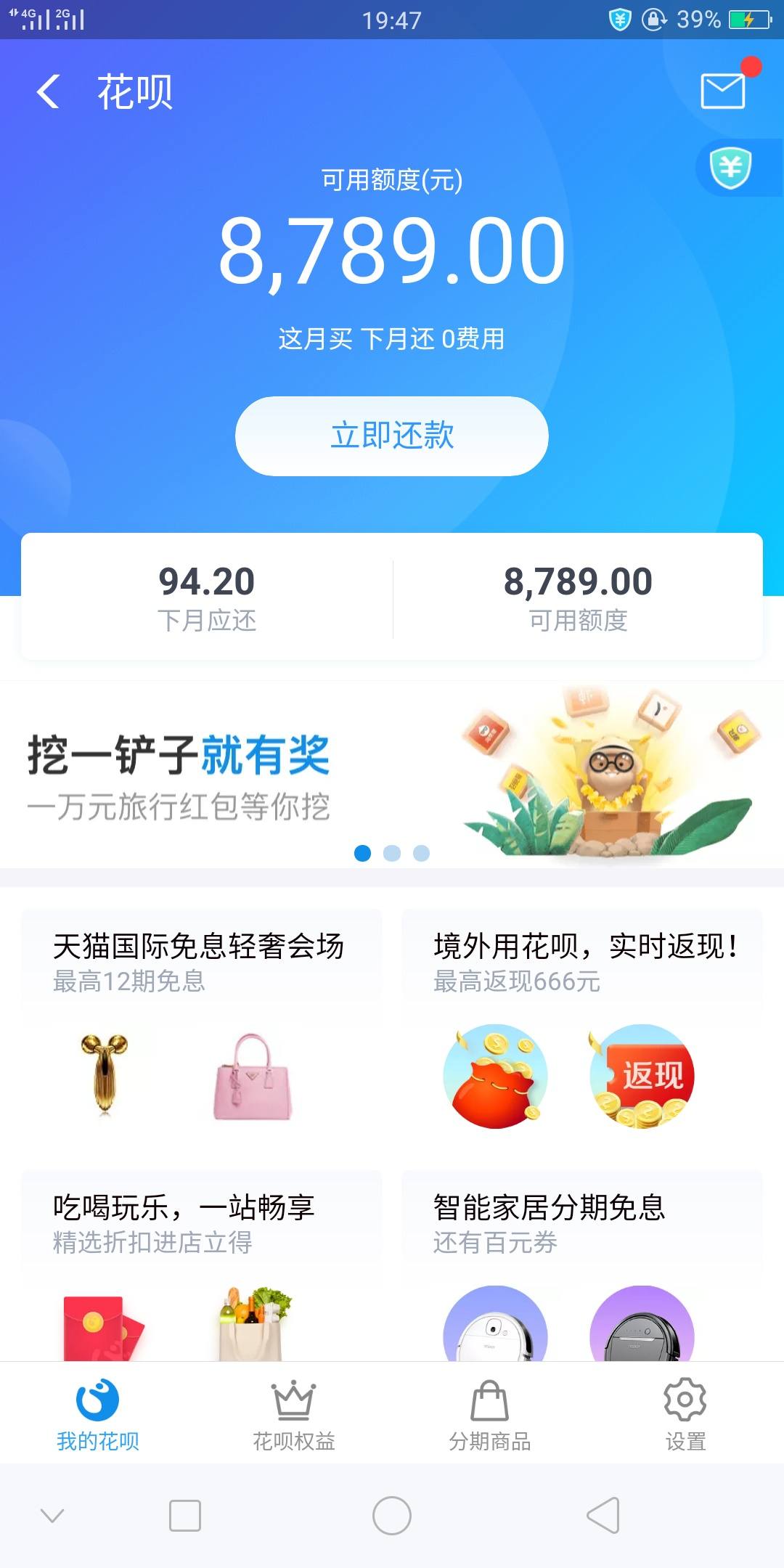Open the message inbox envelope icon
This screenshot has height=1568, width=784.
(x=721, y=89)
